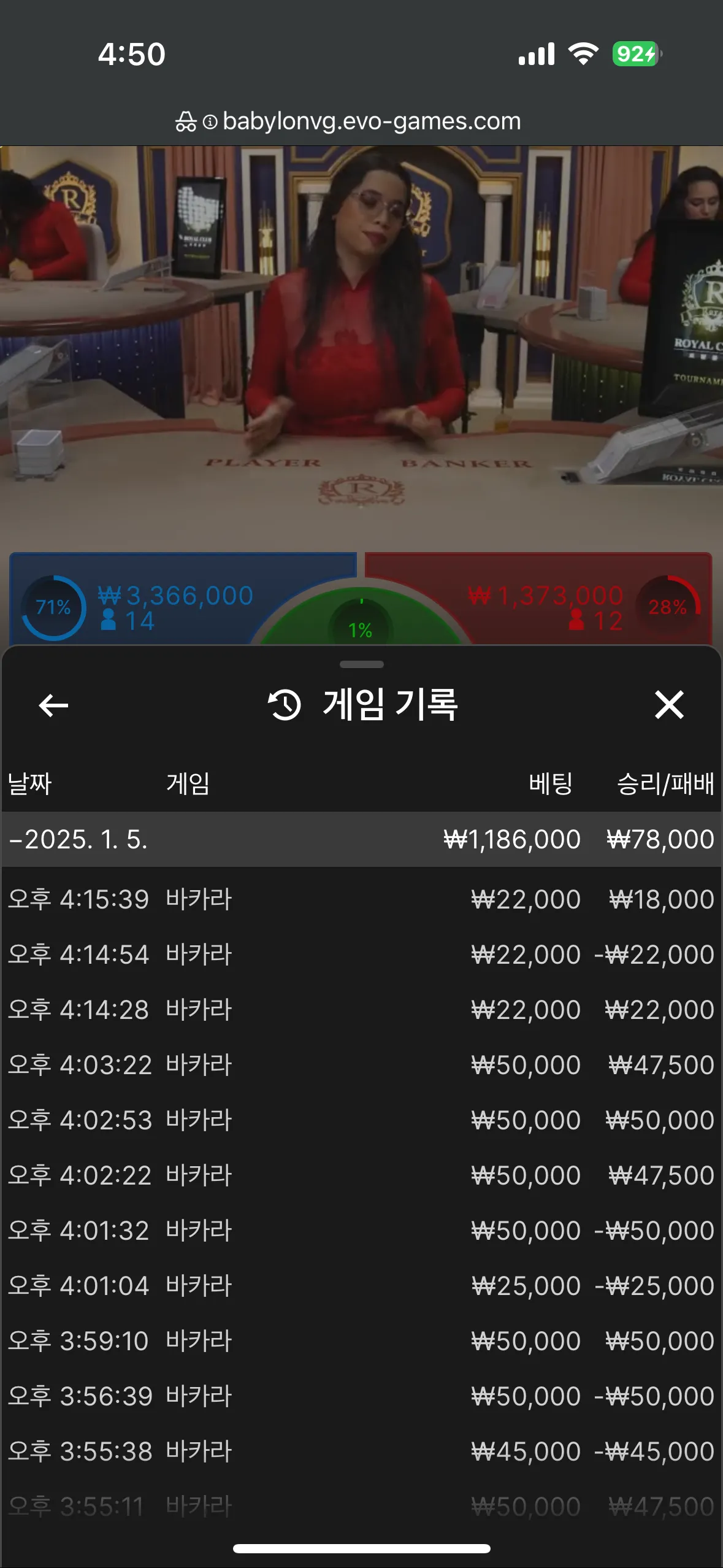Open the 오후 4:15:39 baccarat record
This screenshot has width=723, height=1568.
(361, 899)
